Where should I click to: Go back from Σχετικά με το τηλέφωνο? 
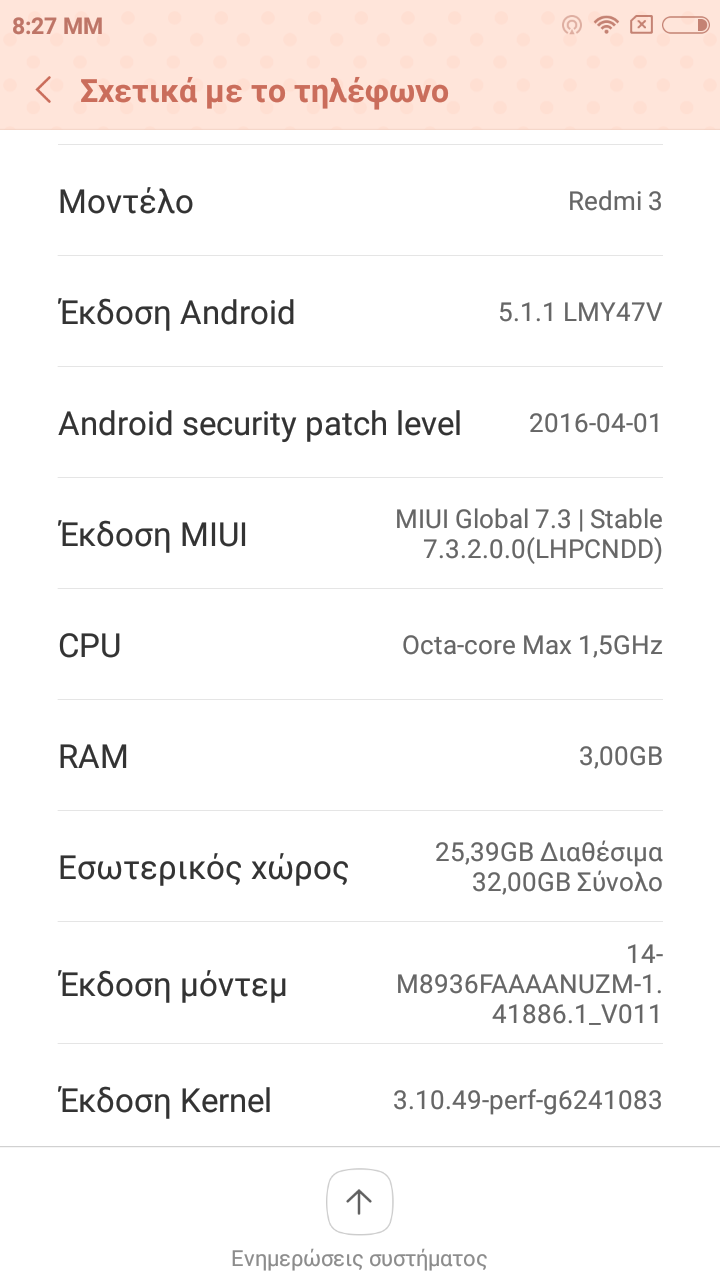coord(43,91)
